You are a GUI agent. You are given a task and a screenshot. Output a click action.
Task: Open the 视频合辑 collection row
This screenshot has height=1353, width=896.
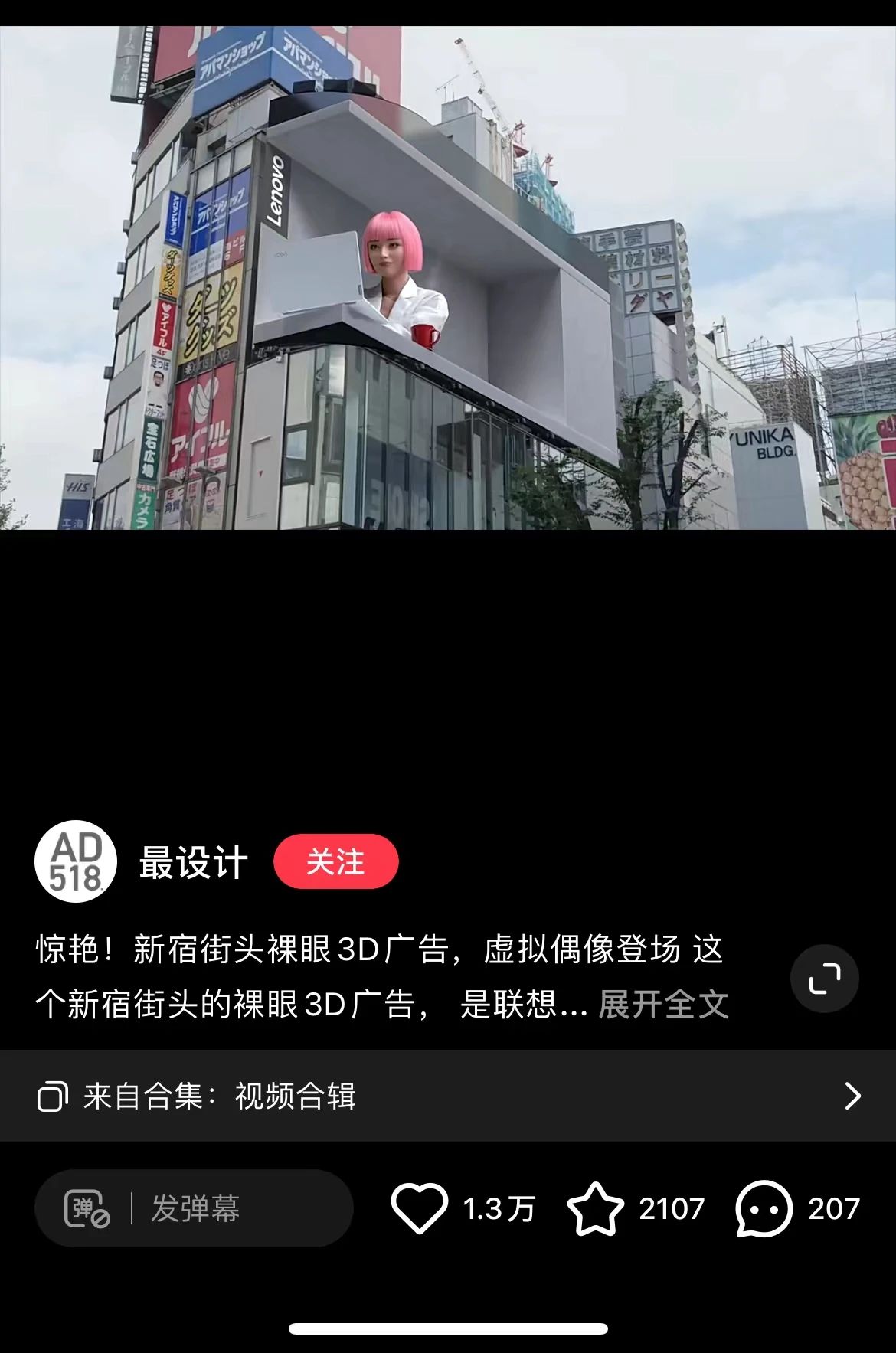point(448,1096)
